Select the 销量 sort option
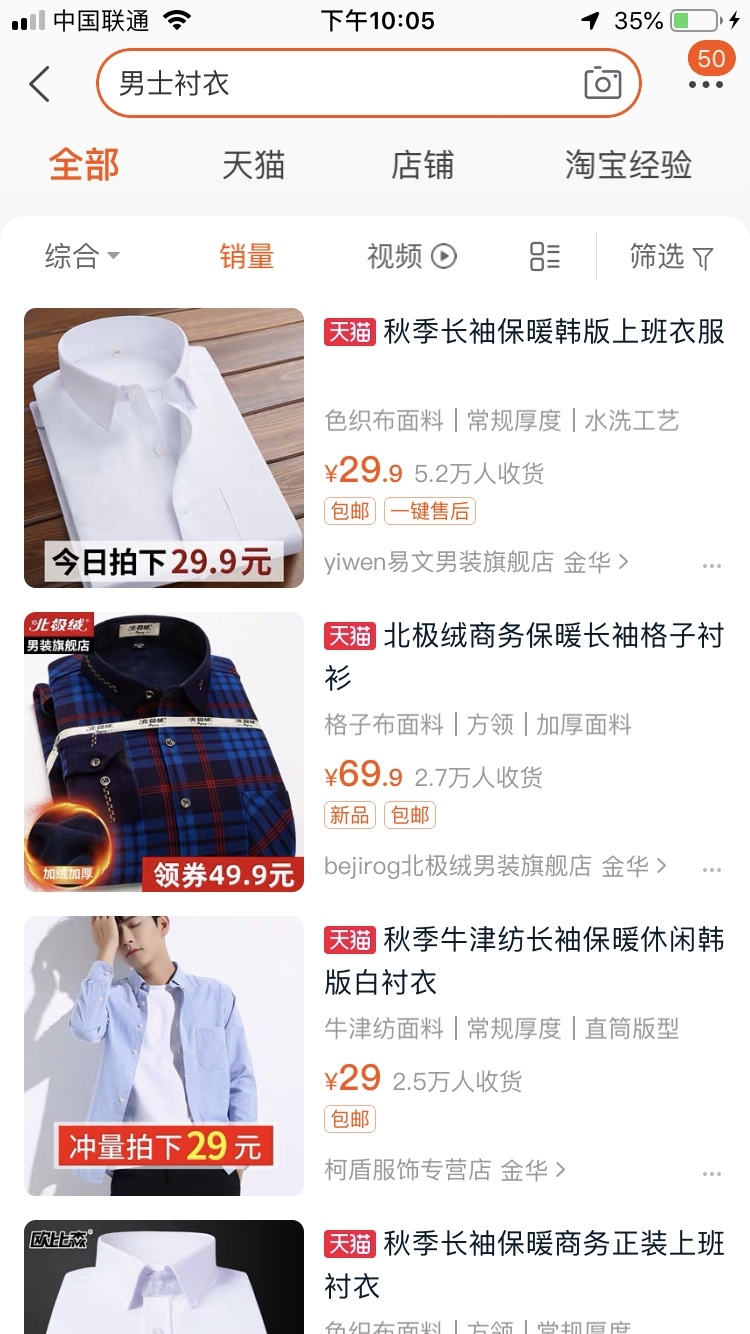Image resolution: width=750 pixels, height=1334 pixels. [x=246, y=257]
